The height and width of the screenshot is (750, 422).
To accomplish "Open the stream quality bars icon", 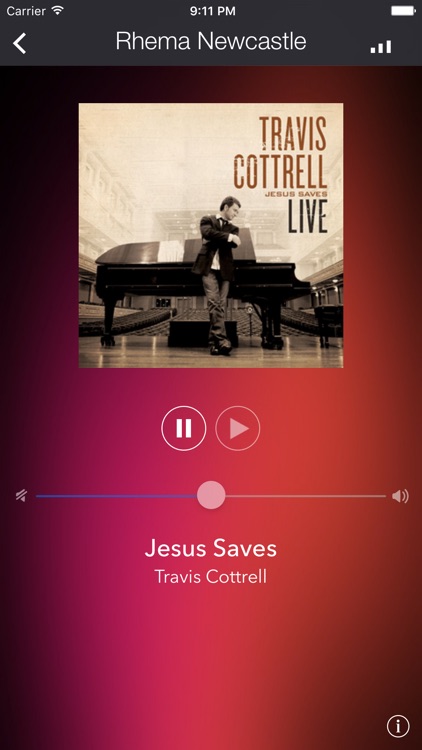I will 381,47.
